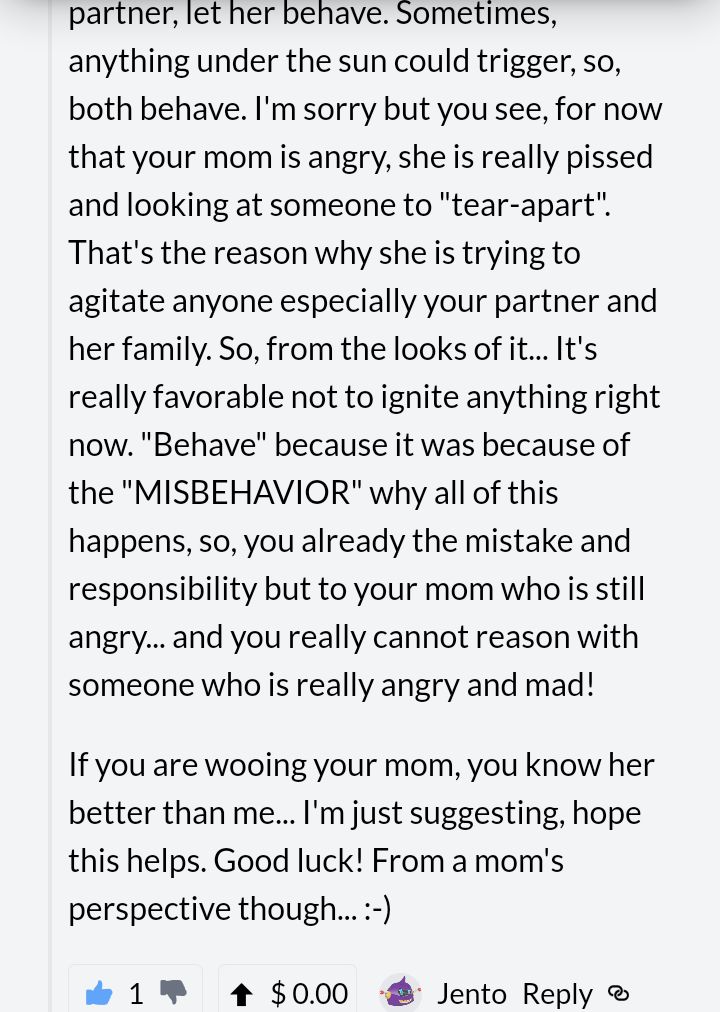Open Jento's profile avatar
The height and width of the screenshot is (1012, 720).
coord(400,993)
